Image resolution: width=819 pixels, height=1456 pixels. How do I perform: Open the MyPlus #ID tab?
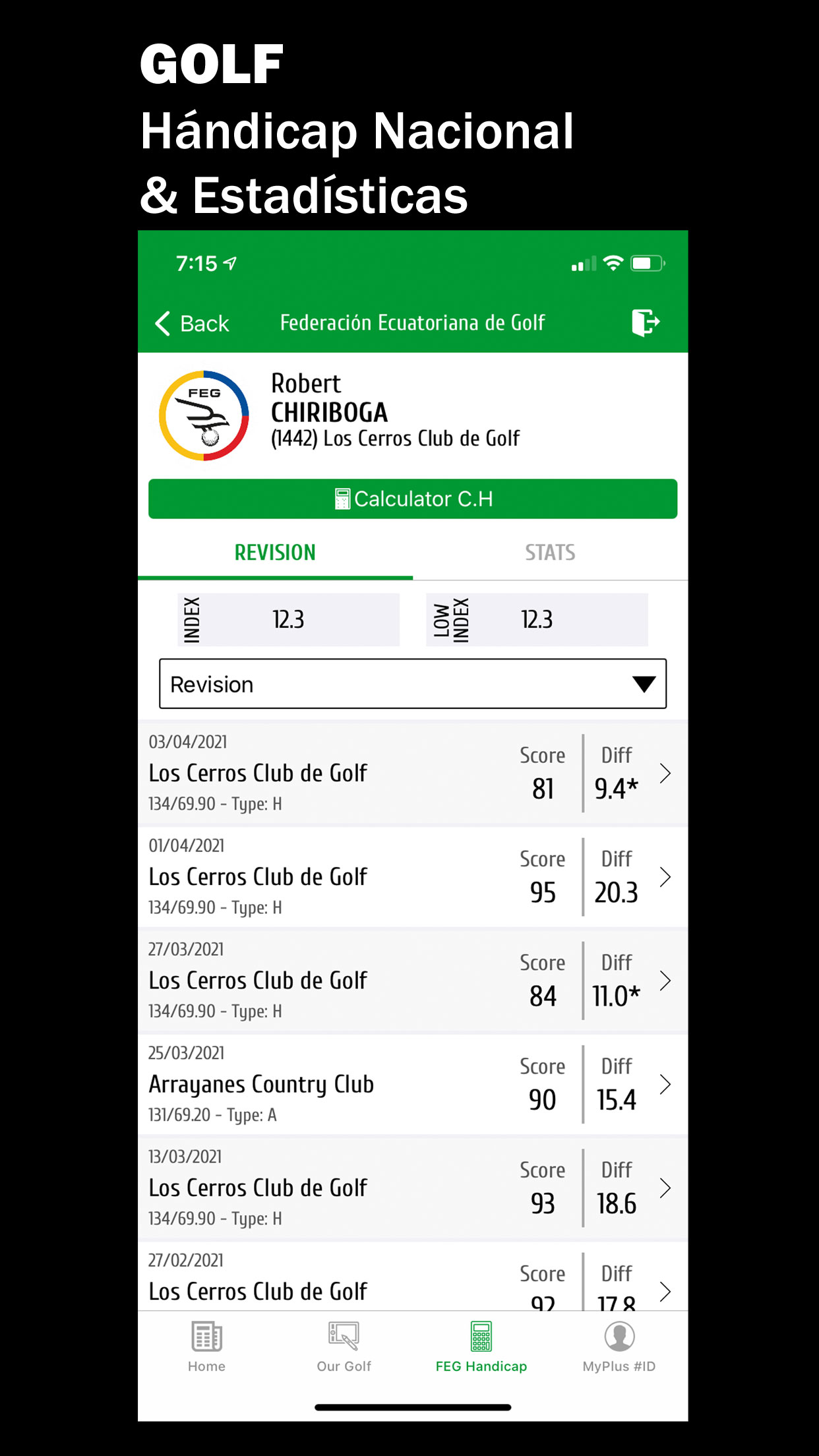click(619, 1347)
